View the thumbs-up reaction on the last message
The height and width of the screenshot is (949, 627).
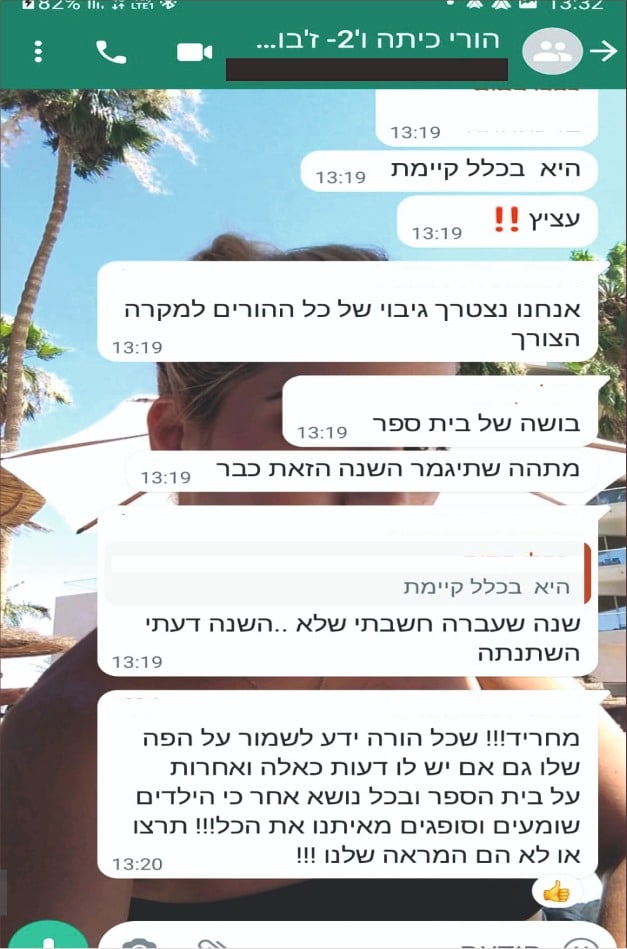(556, 891)
